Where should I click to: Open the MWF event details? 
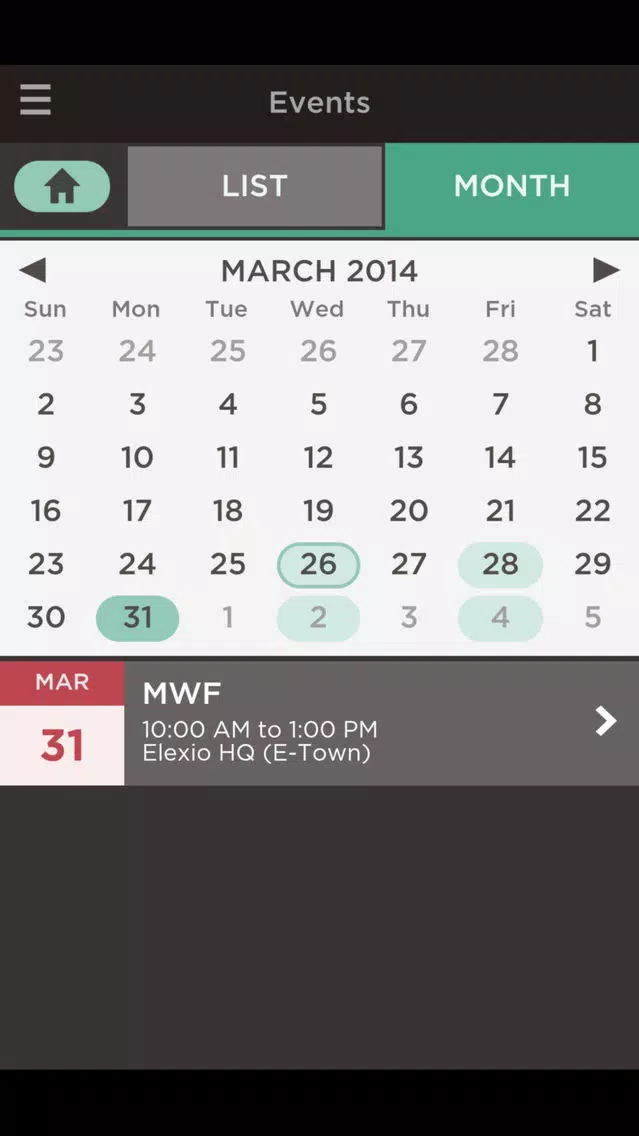pos(380,722)
